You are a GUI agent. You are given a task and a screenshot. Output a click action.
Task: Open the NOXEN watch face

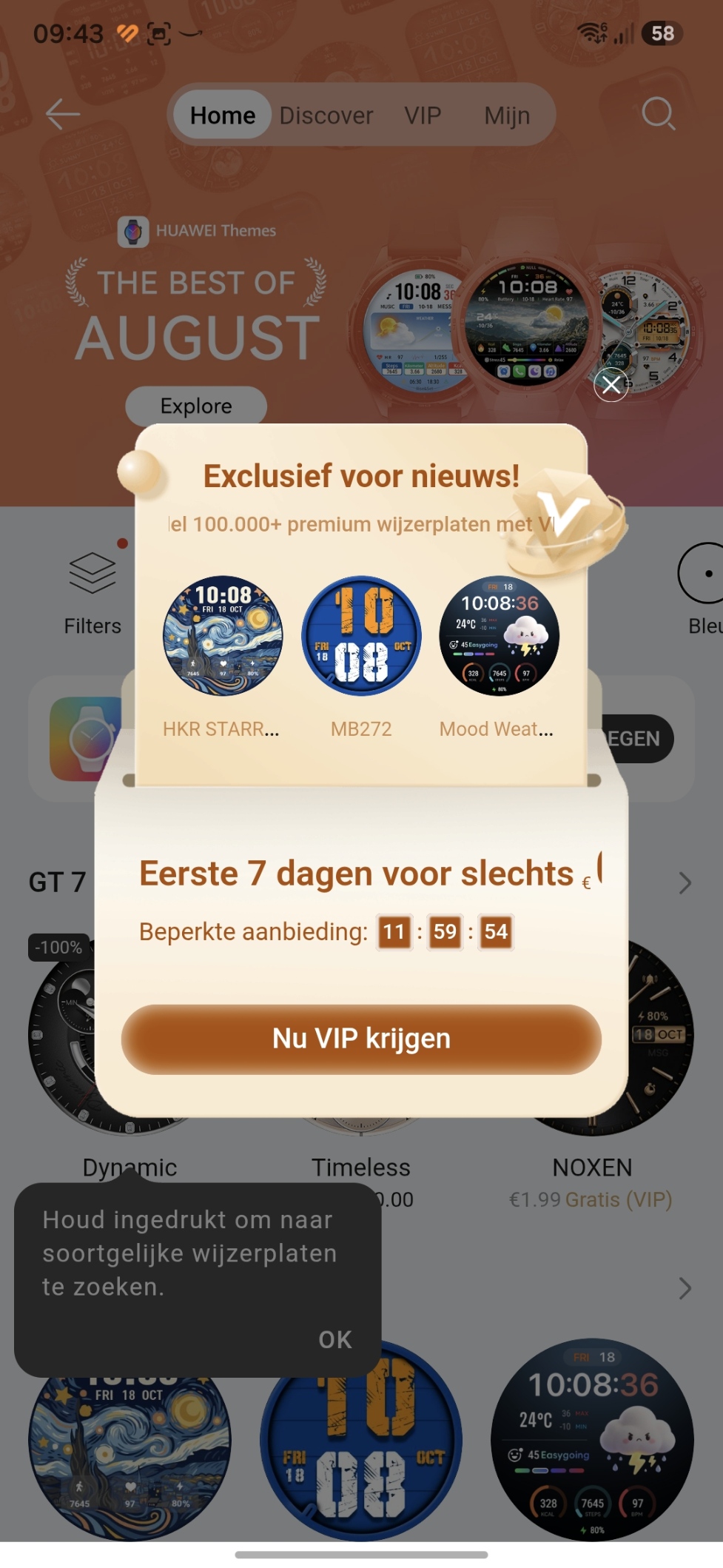[592, 1167]
